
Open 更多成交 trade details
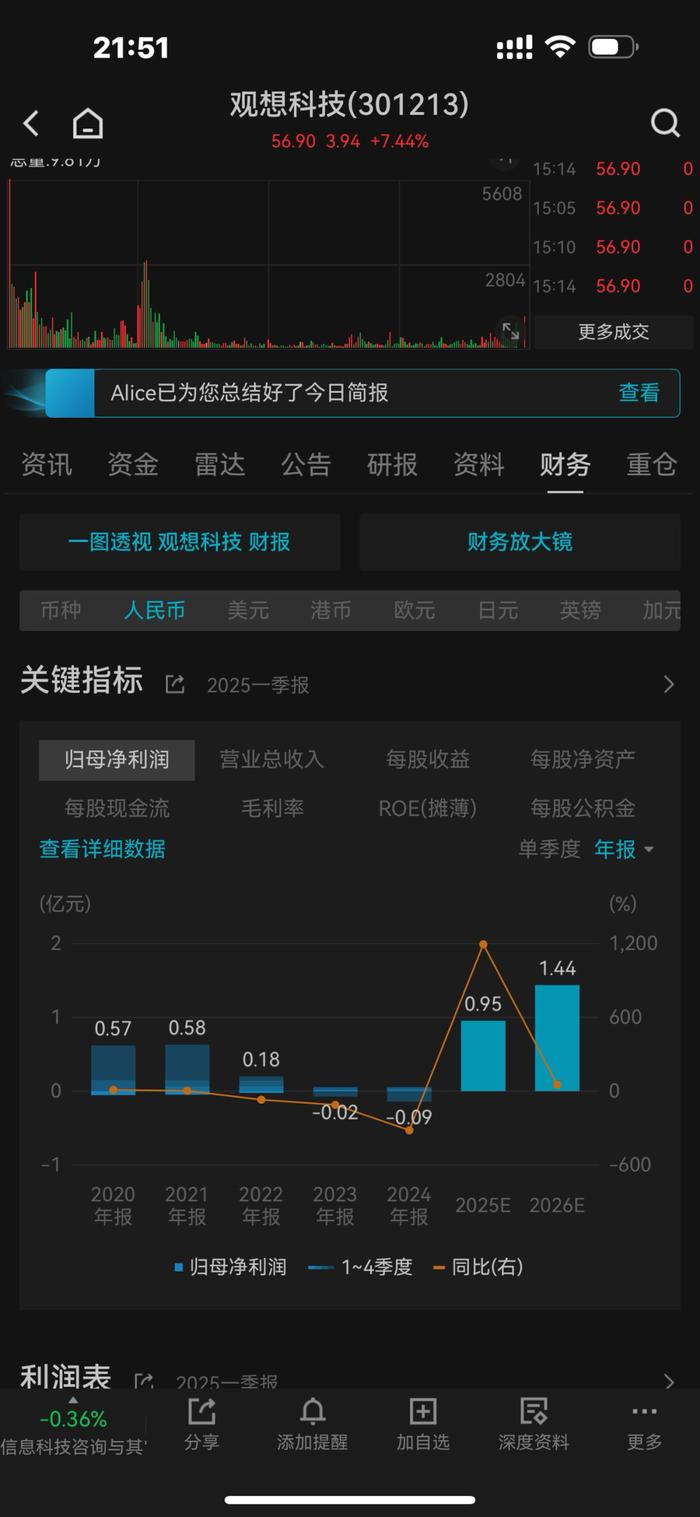(613, 332)
